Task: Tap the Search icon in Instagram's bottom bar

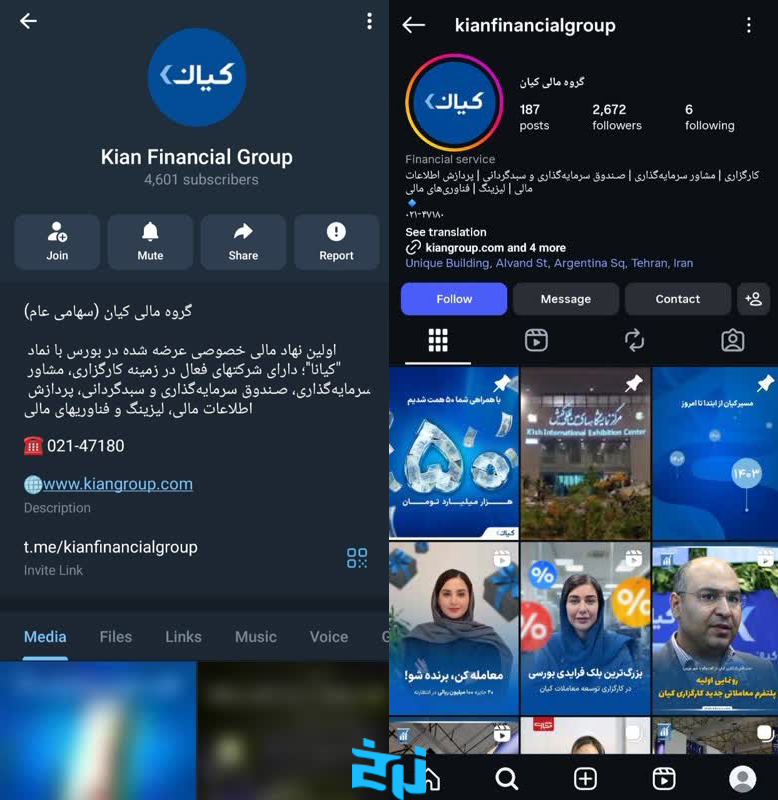Action: point(507,779)
